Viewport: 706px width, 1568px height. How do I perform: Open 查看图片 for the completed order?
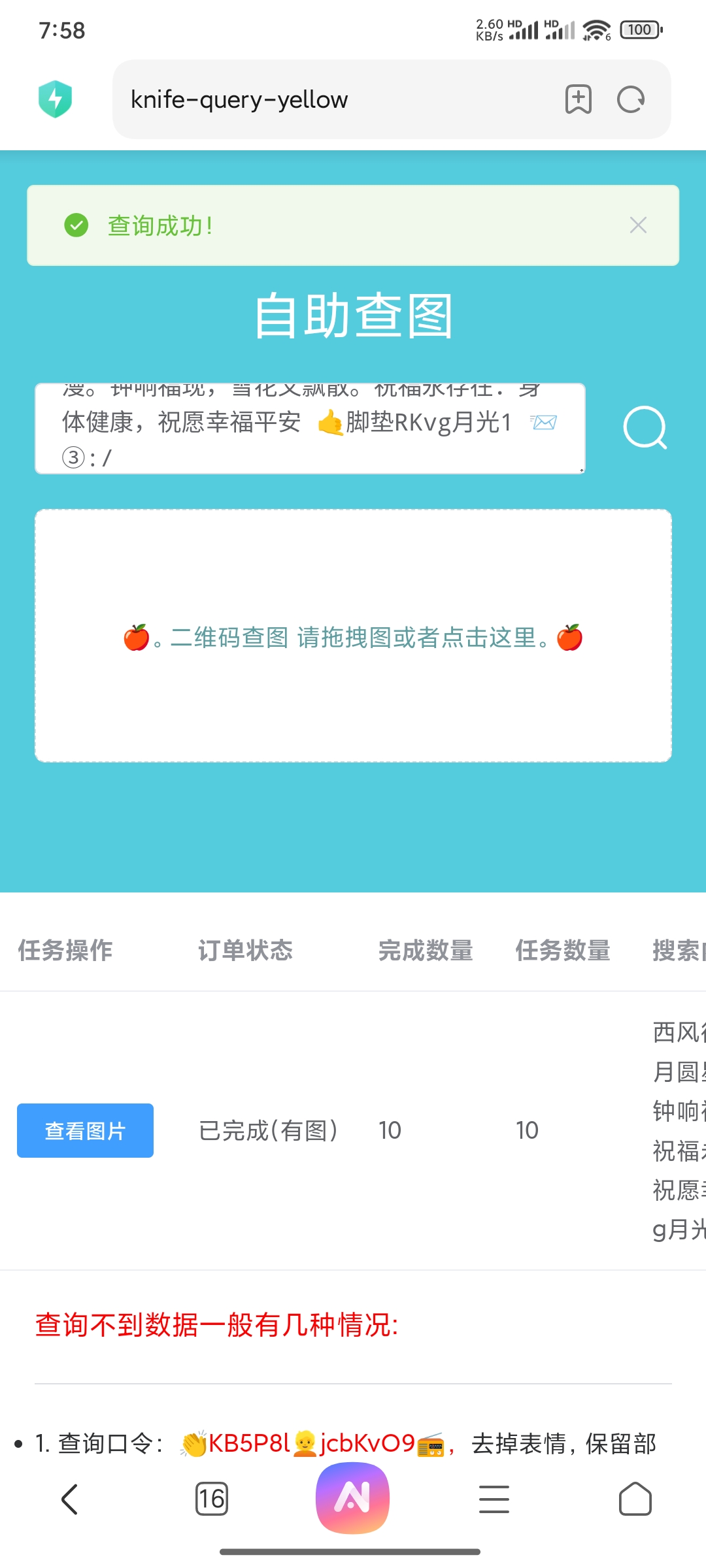pyautogui.click(x=85, y=1130)
